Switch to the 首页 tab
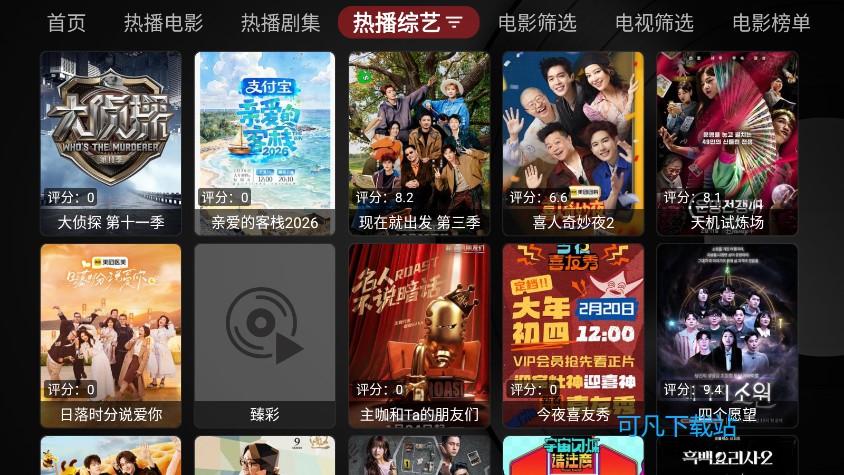844x475 pixels. (x=67, y=22)
